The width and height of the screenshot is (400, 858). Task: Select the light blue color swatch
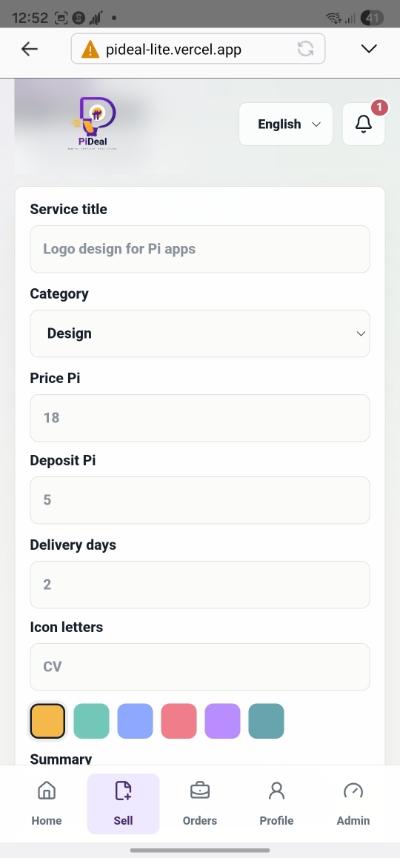[135, 721]
